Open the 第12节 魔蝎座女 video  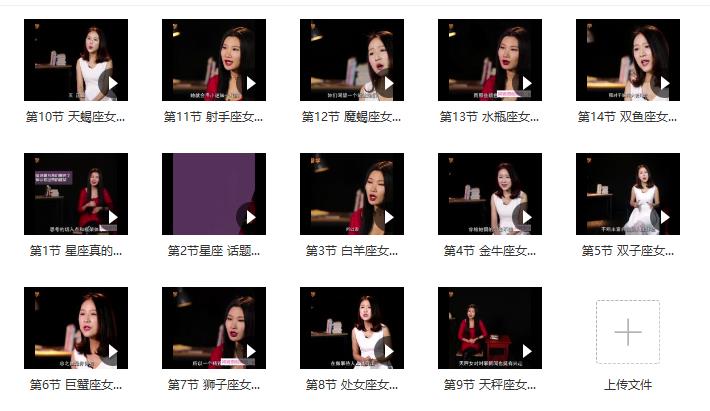click(351, 60)
